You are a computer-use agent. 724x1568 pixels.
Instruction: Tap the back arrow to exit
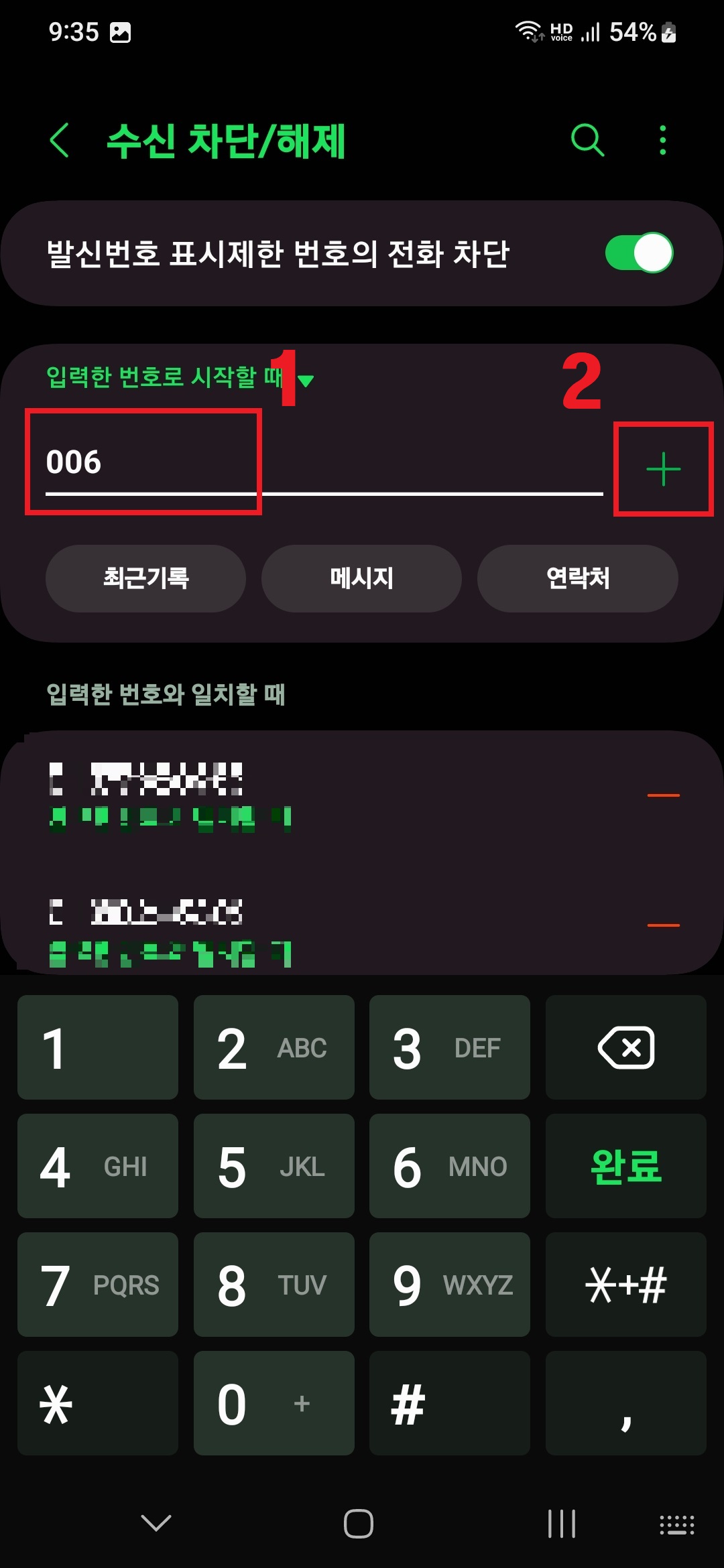59,141
